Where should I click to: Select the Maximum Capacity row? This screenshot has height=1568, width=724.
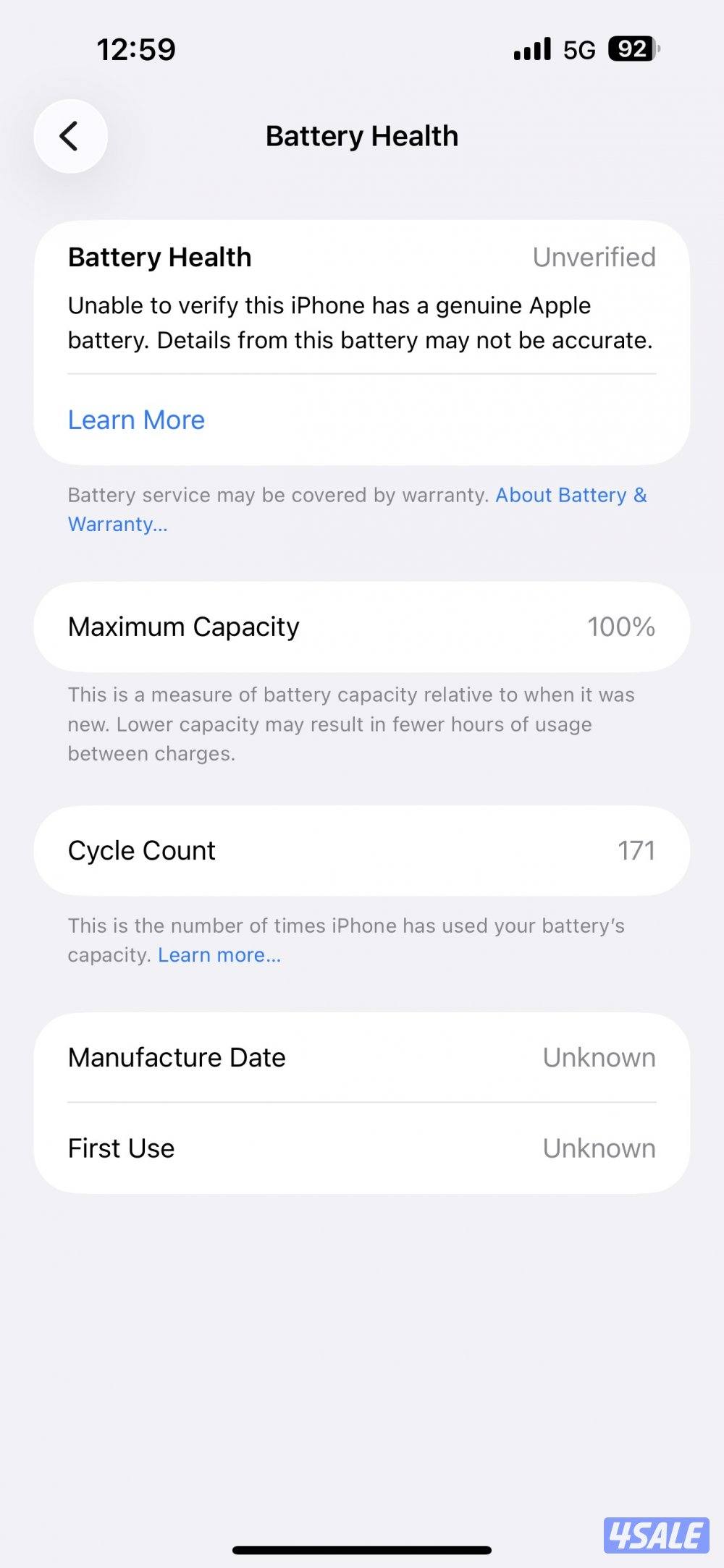point(361,627)
